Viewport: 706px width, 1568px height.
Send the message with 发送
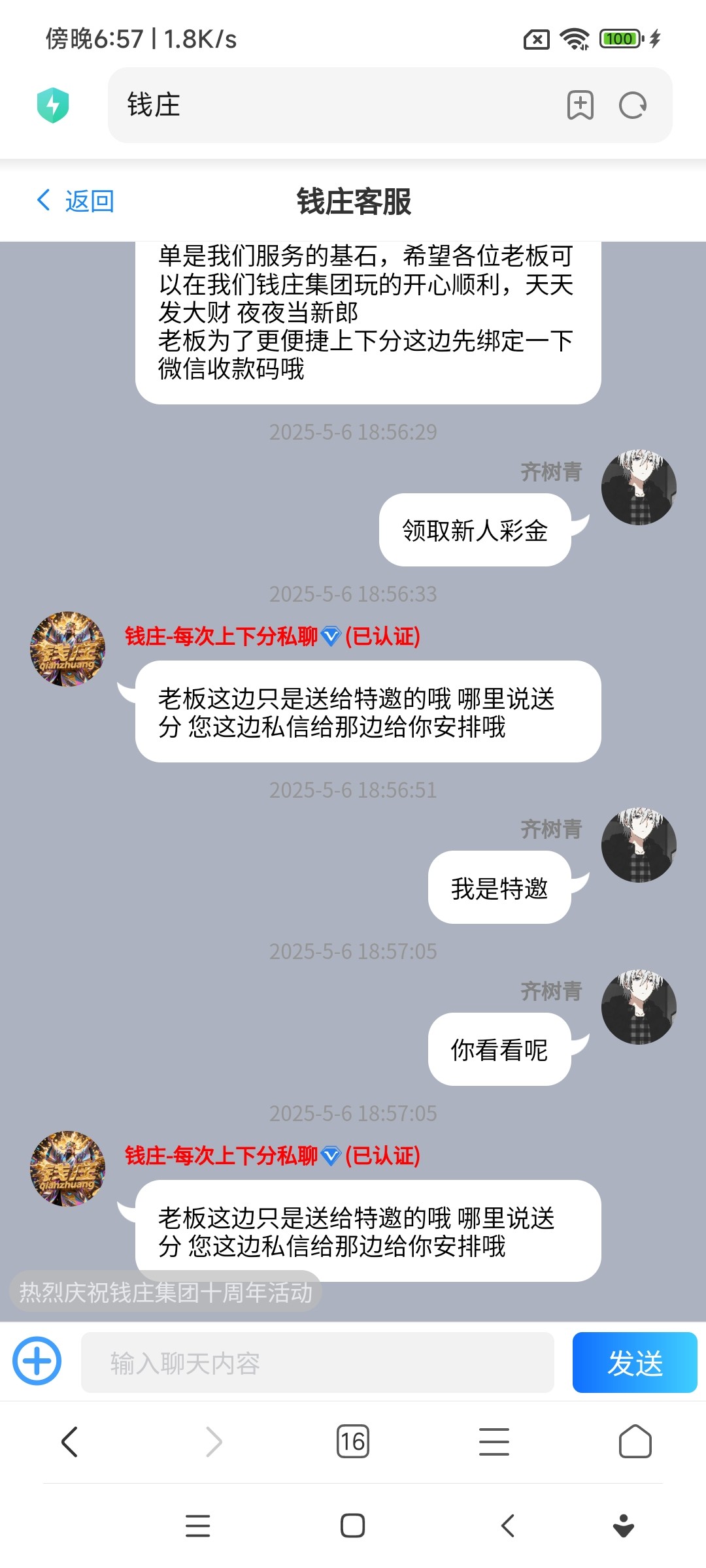[x=634, y=1364]
